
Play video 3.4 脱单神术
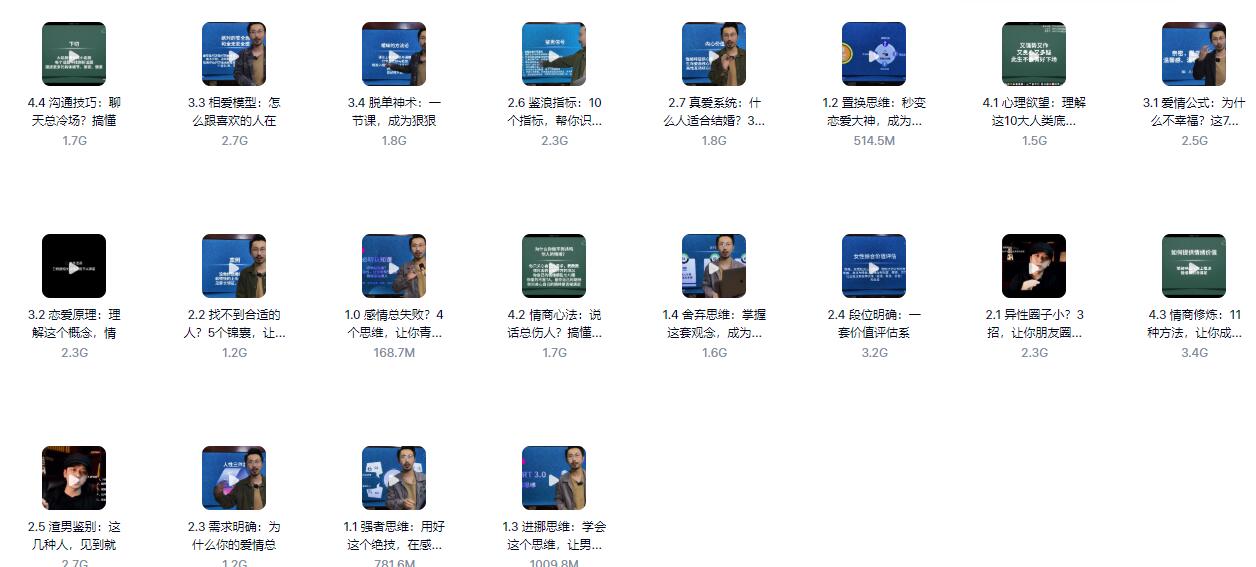point(394,55)
